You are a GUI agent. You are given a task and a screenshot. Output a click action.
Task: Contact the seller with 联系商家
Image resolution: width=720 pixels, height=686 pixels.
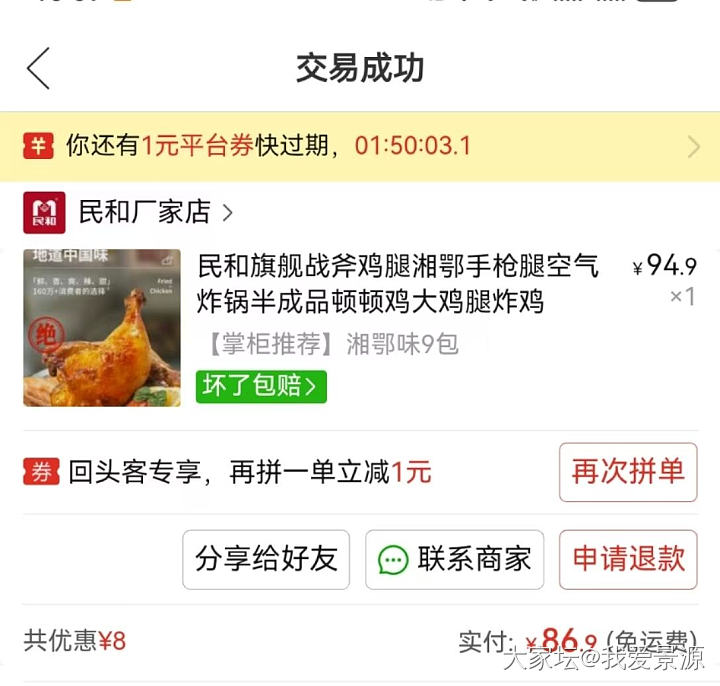pos(454,559)
